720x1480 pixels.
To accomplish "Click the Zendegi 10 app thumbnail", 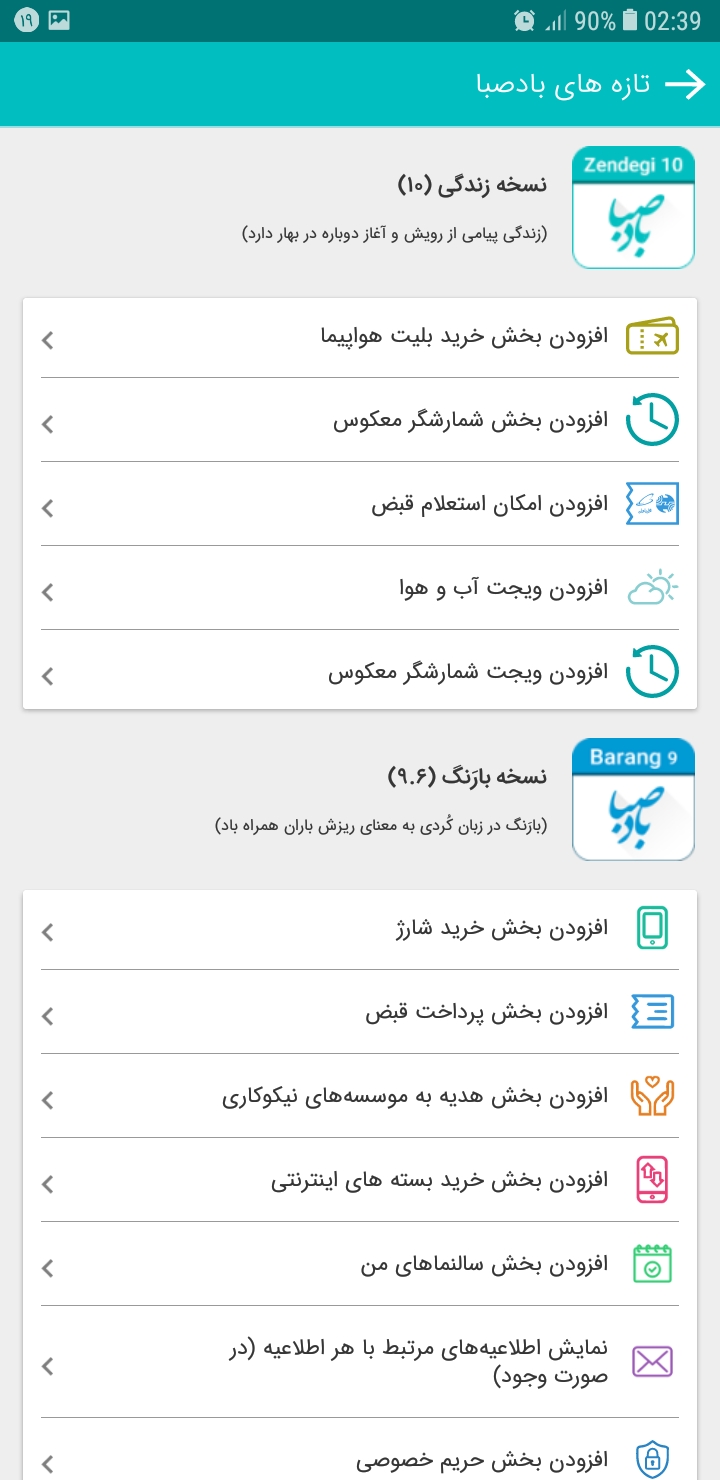I will pyautogui.click(x=633, y=207).
